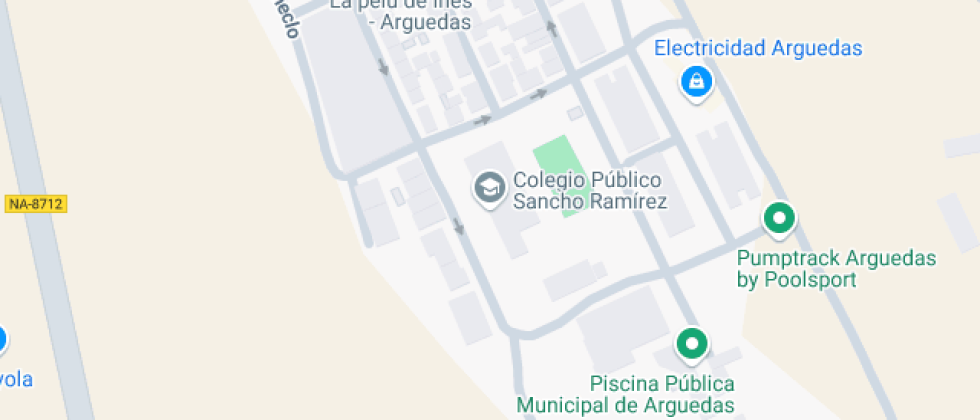Select the Colegio Público Sancho Ramírez marker
Image resolution: width=980 pixels, height=420 pixels.
(x=489, y=186)
